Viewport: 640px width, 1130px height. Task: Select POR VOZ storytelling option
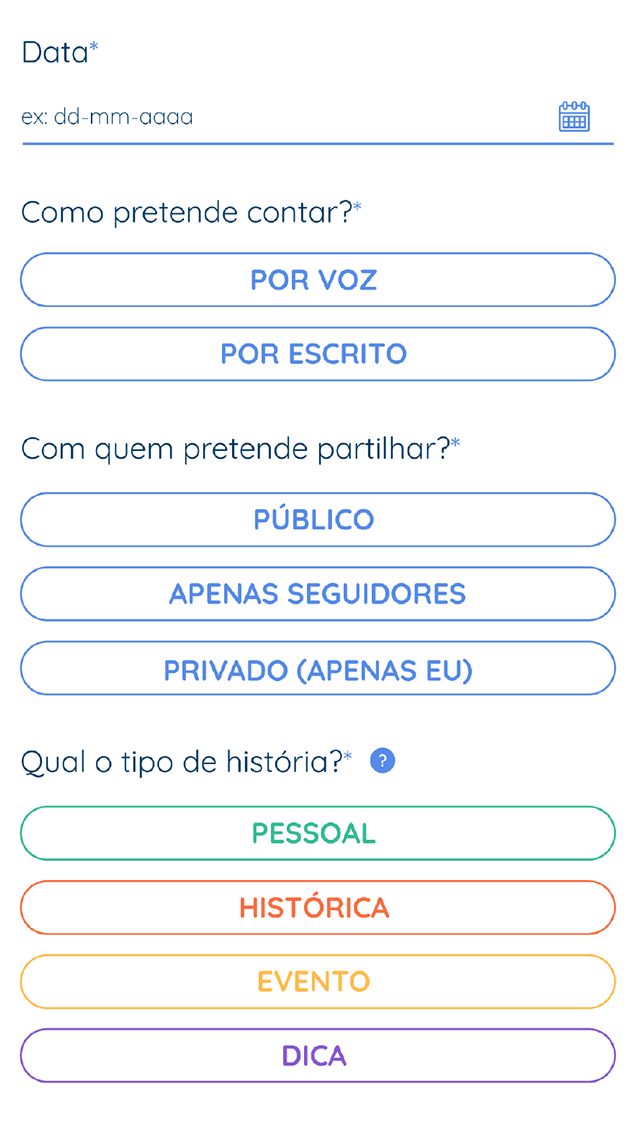pos(318,280)
